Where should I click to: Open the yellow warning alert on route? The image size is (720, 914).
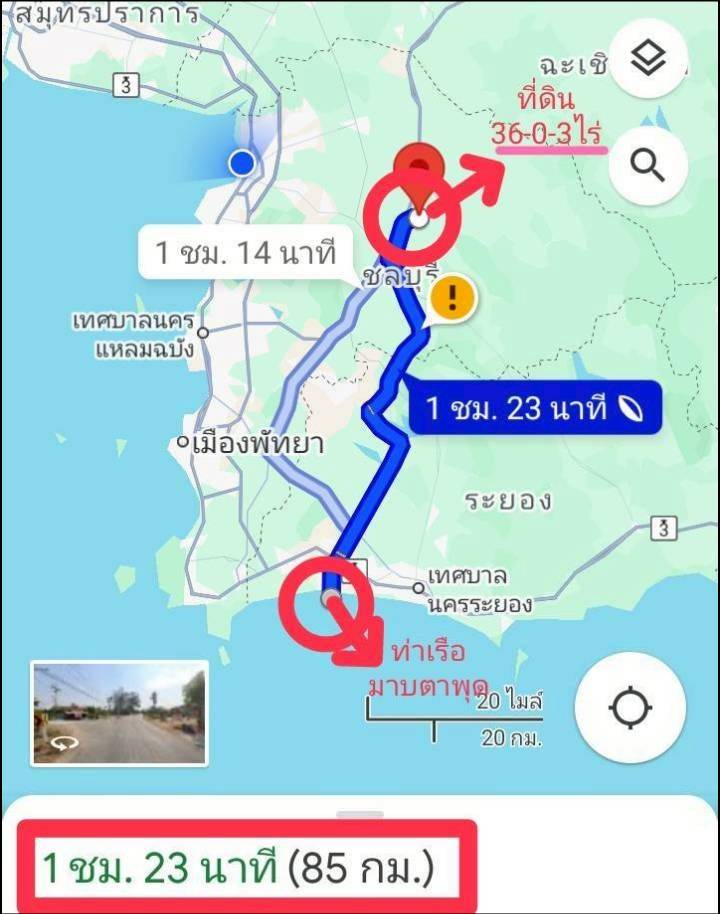tap(453, 297)
